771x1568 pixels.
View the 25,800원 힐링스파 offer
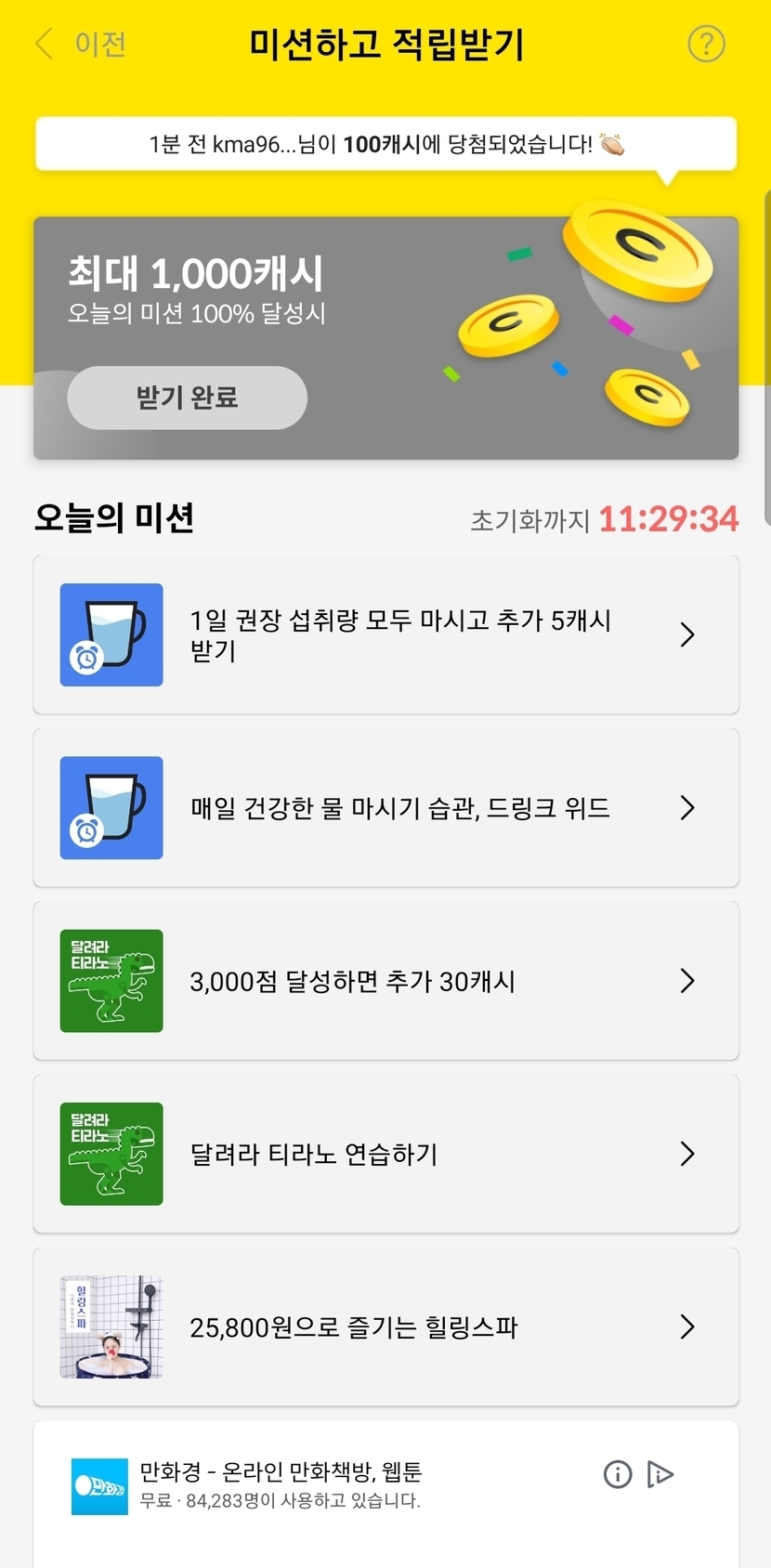(385, 1326)
